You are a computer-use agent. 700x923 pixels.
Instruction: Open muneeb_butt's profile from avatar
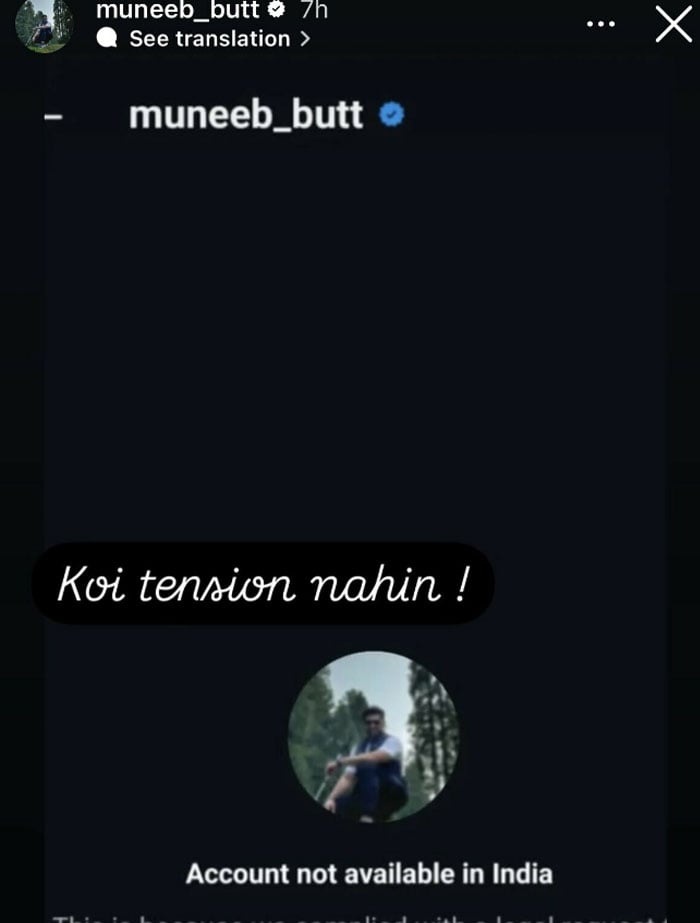point(44,24)
